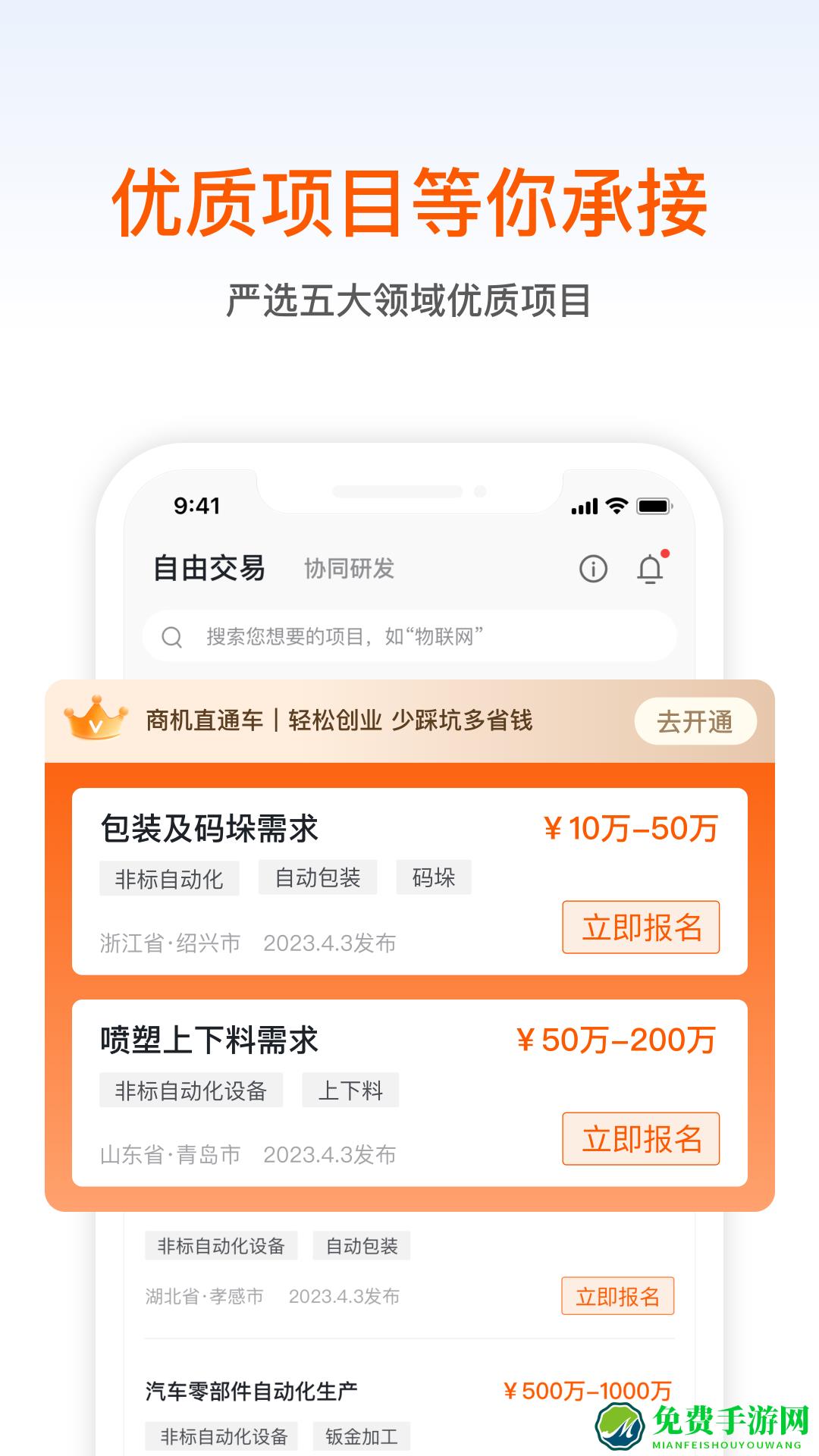The image size is (819, 1456).
Task: Toggle the 码垛 tag on the packaging card
Action: pyautogui.click(x=434, y=877)
